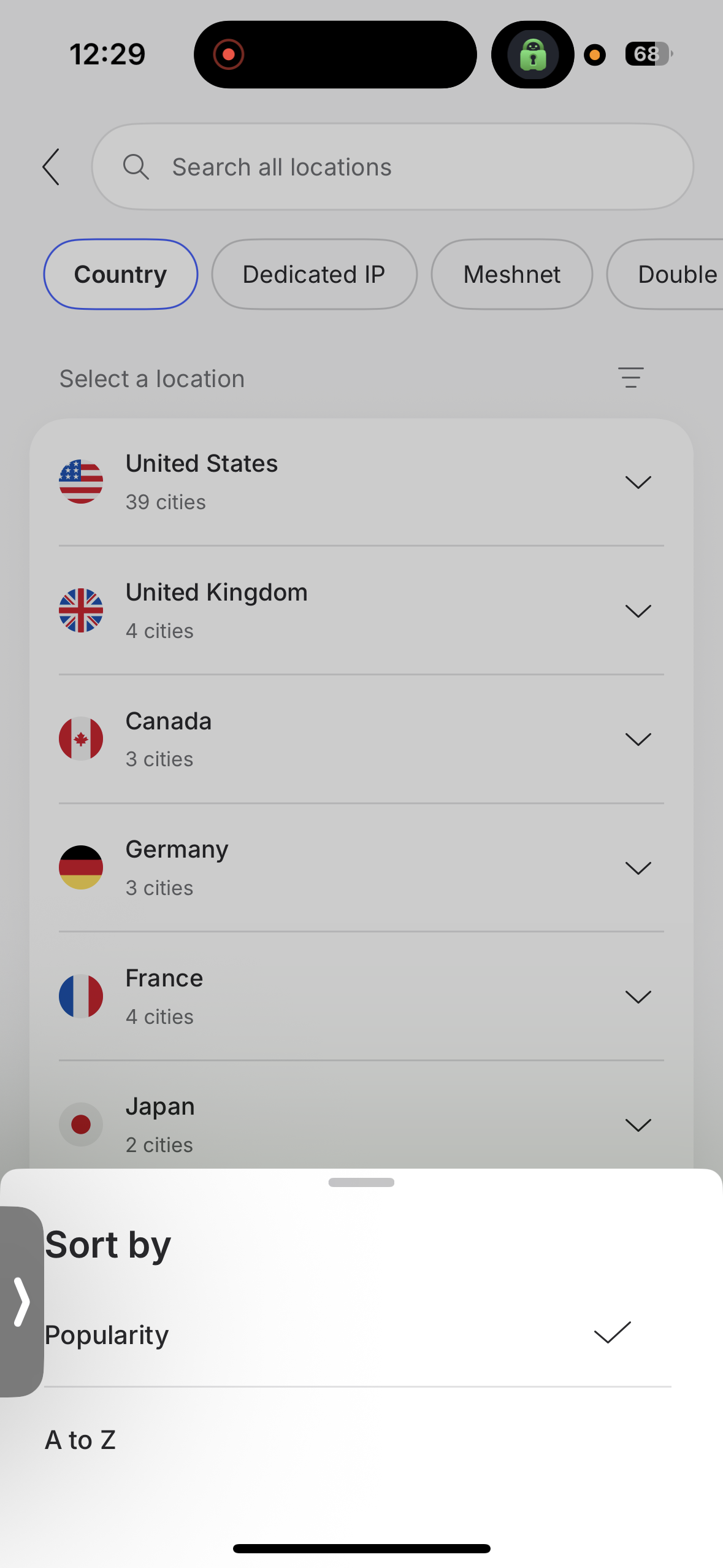Screen dimensions: 723x1568
Task: Select the Country filter chip
Action: (x=120, y=274)
